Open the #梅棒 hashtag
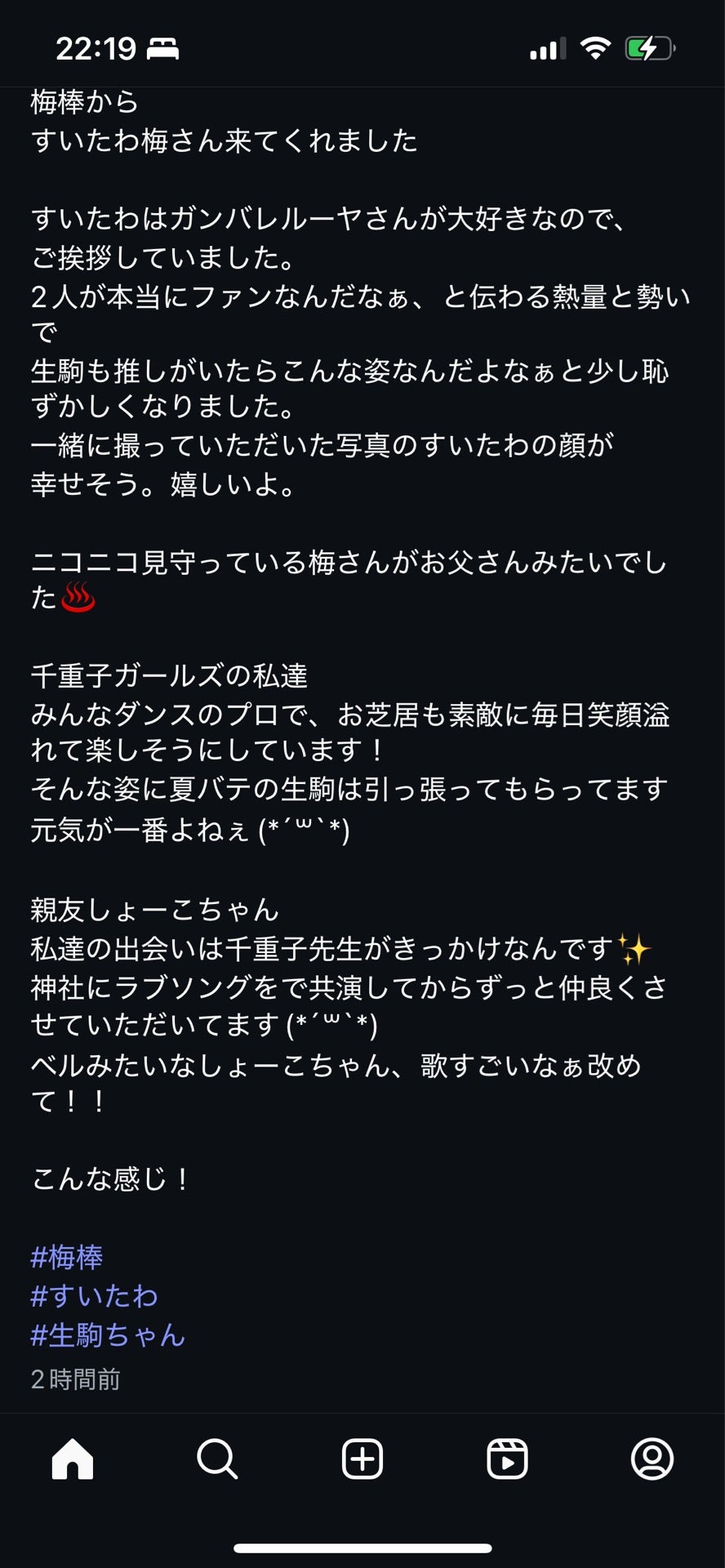The width and height of the screenshot is (725, 1568). (65, 1258)
